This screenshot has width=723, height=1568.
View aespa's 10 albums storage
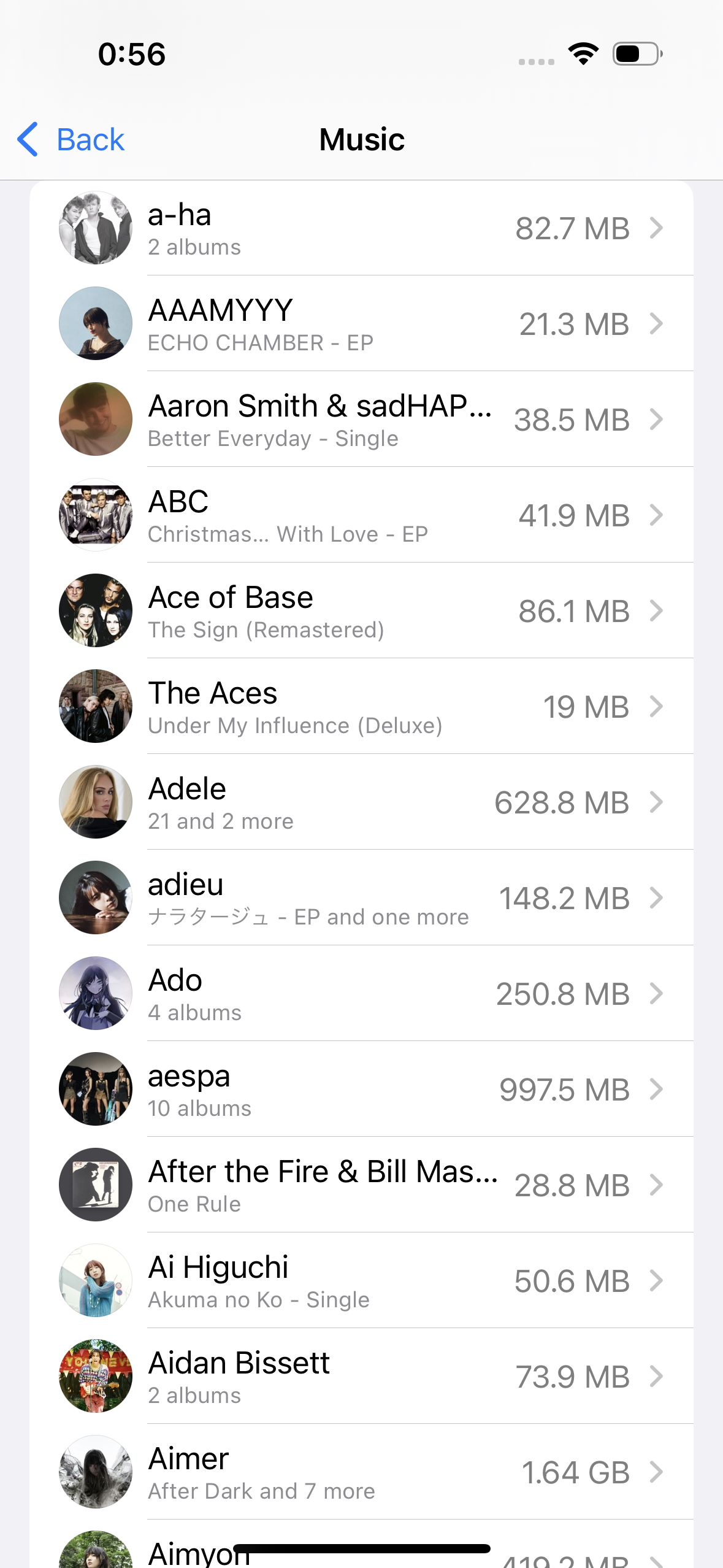click(x=361, y=1090)
